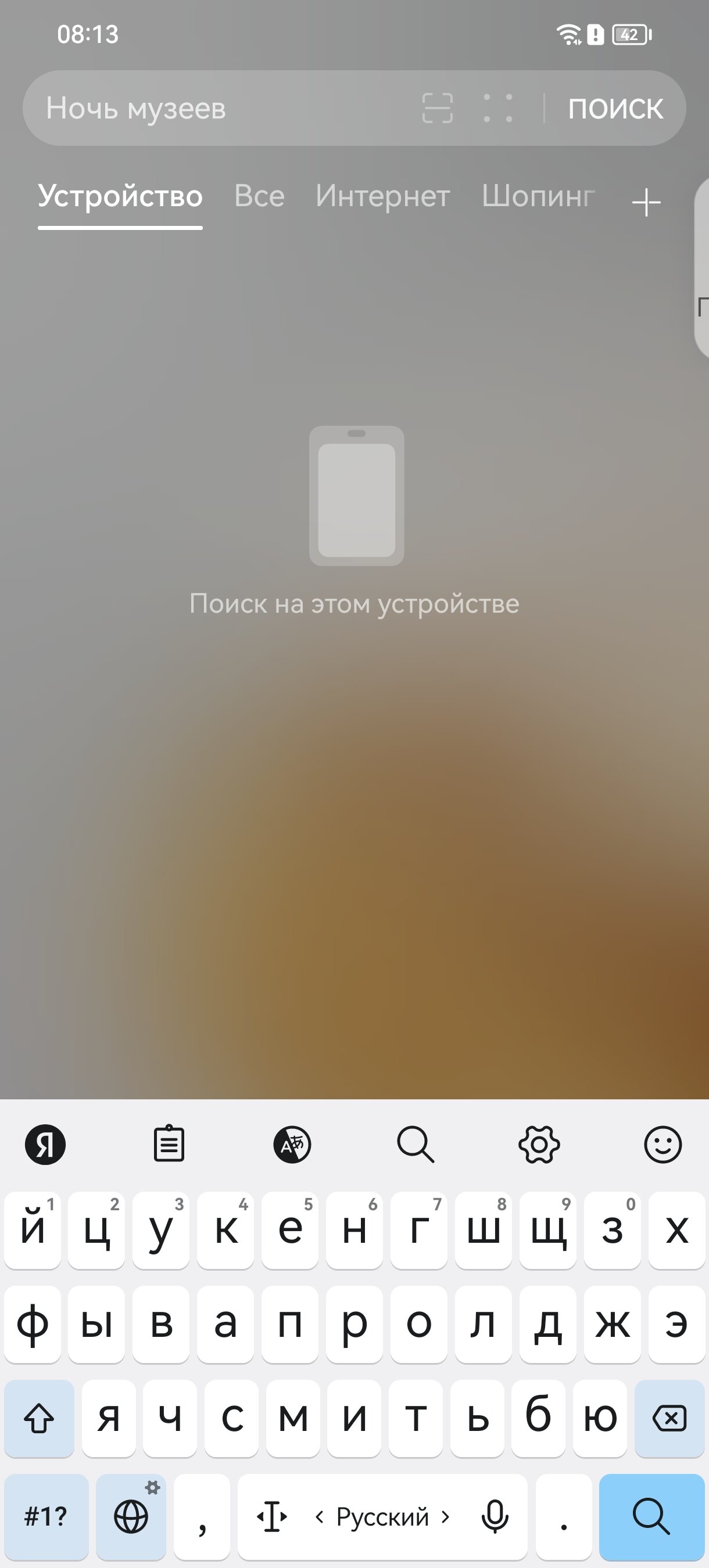Open the keyboard translator
The image size is (709, 1568).
pos(292,1145)
